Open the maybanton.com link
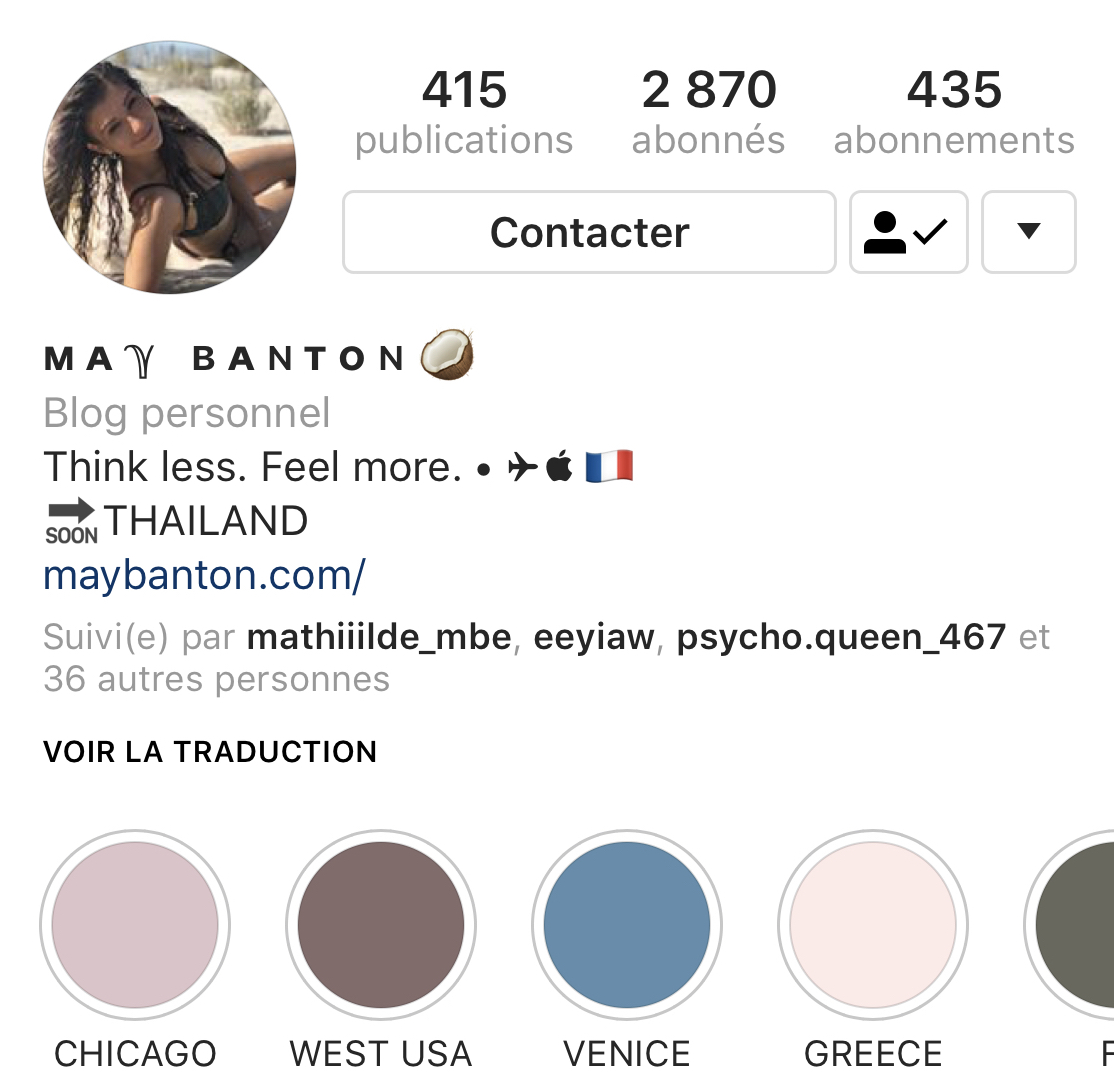 pyautogui.click(x=205, y=575)
